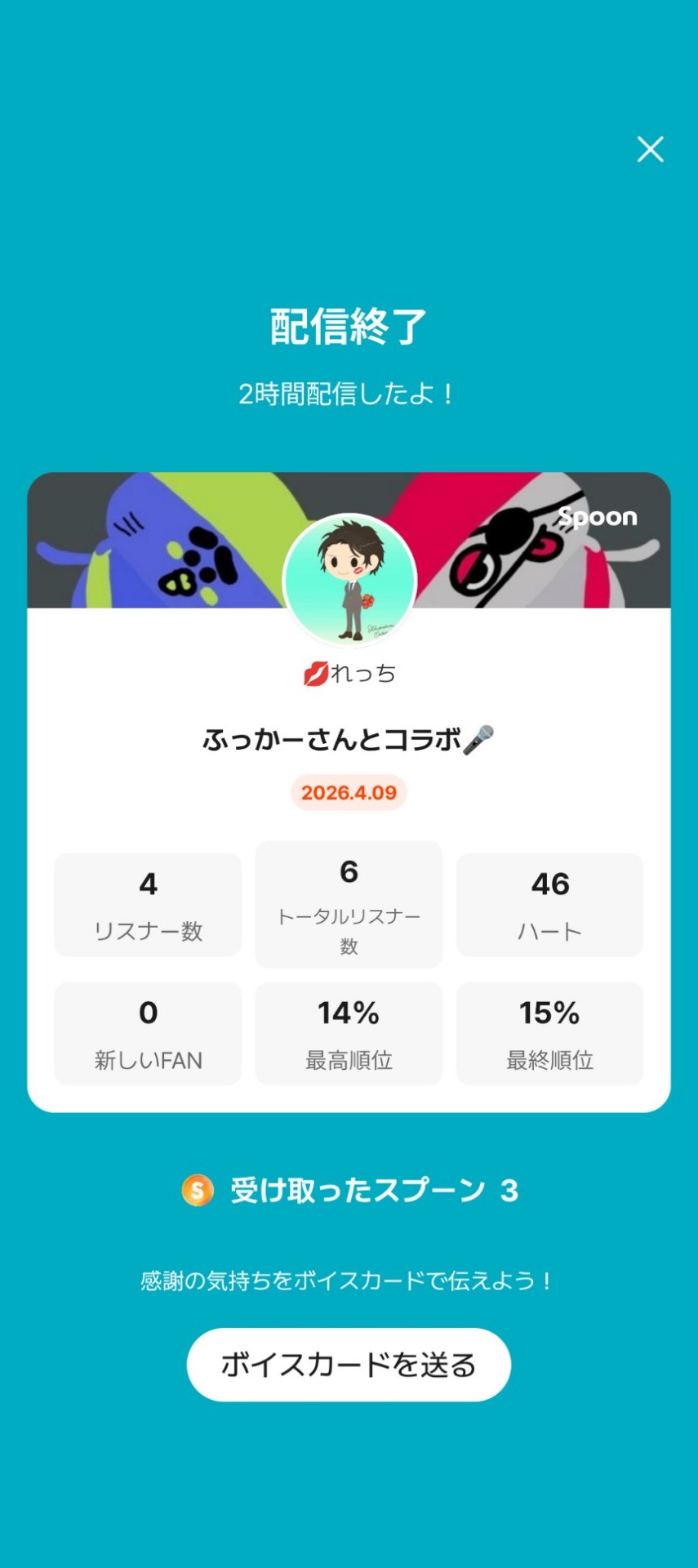Tap the 2026.4.09 date badge
Viewport: 698px width, 1568px height.
[349, 791]
